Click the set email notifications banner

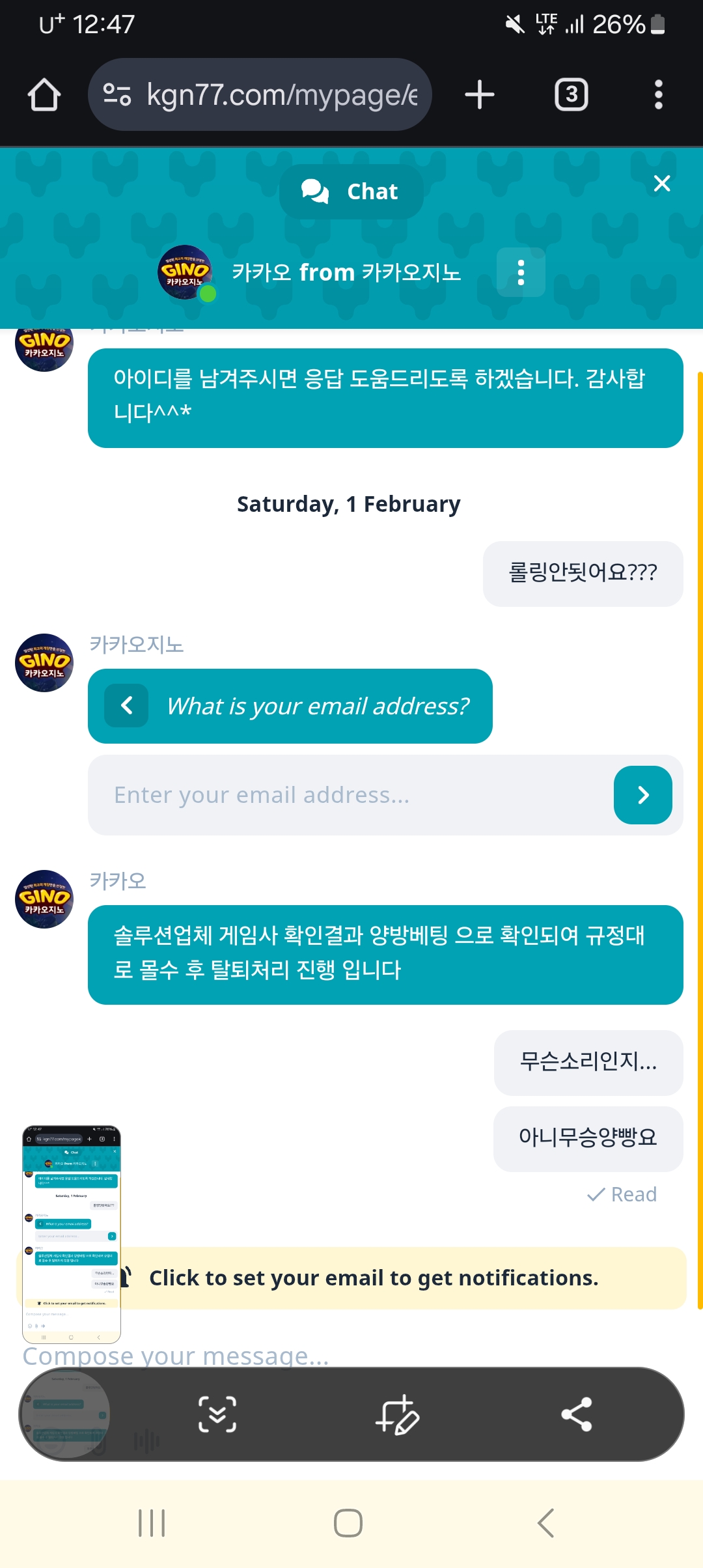click(404, 1278)
